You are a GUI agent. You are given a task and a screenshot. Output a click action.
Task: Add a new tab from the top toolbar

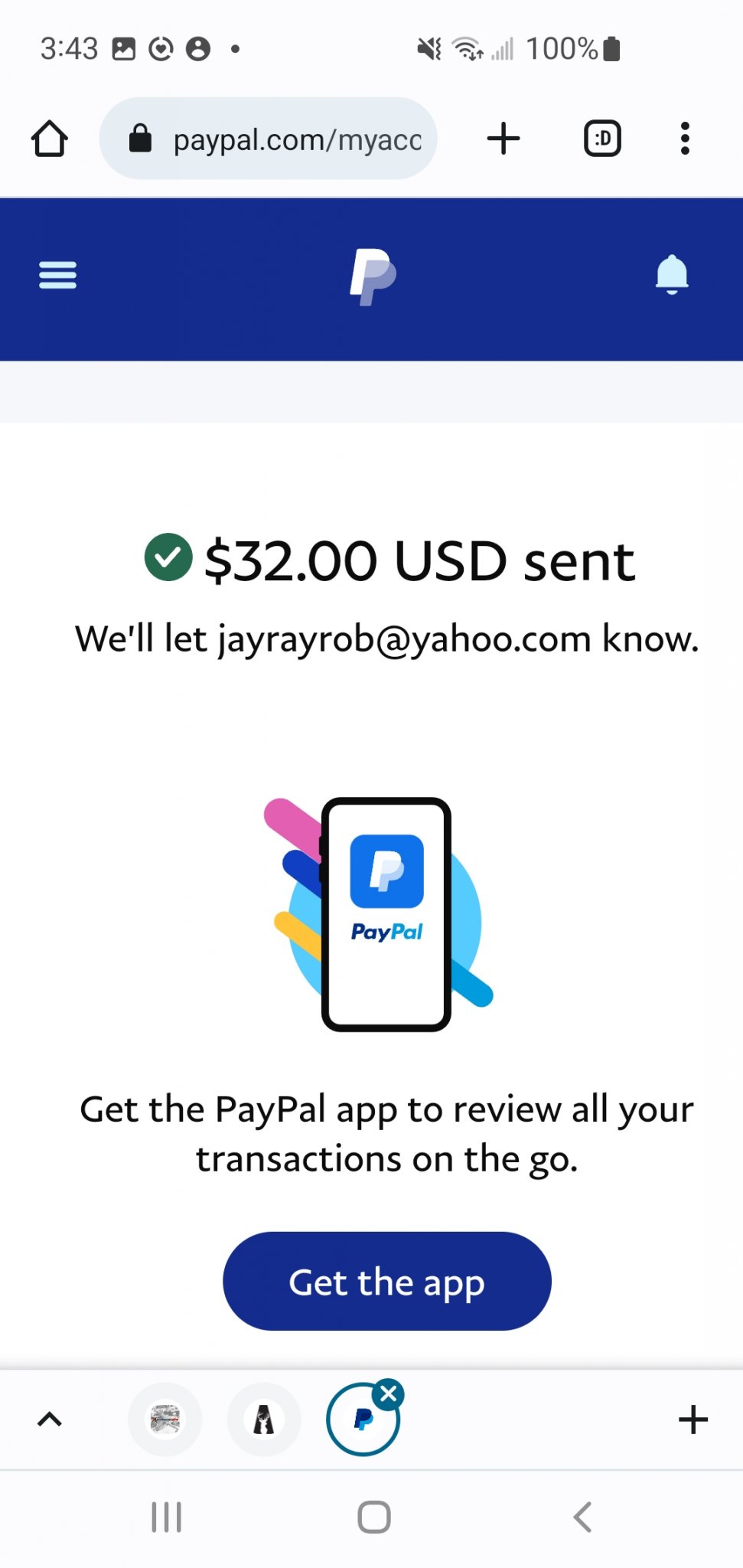pyautogui.click(x=503, y=139)
